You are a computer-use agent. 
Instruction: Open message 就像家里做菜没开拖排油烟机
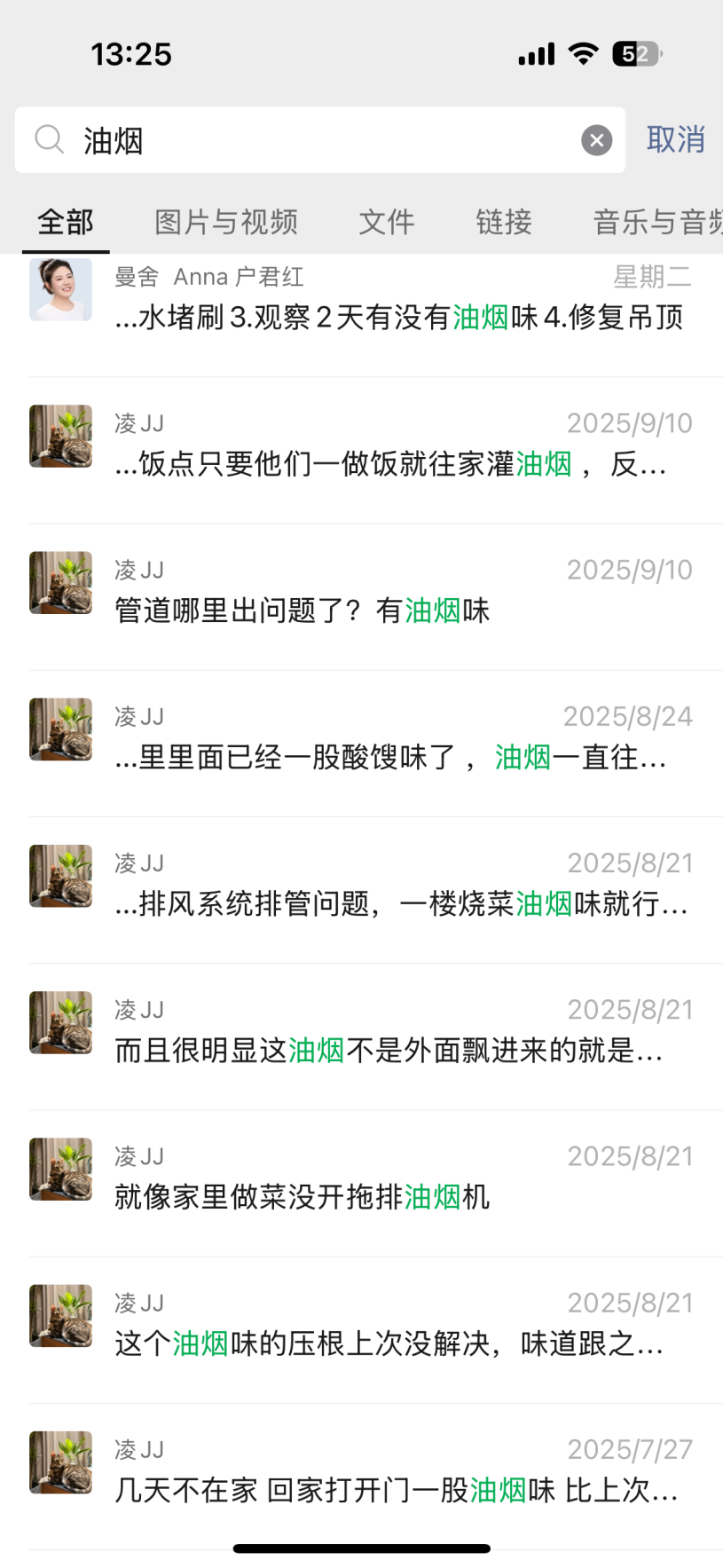click(x=399, y=1180)
